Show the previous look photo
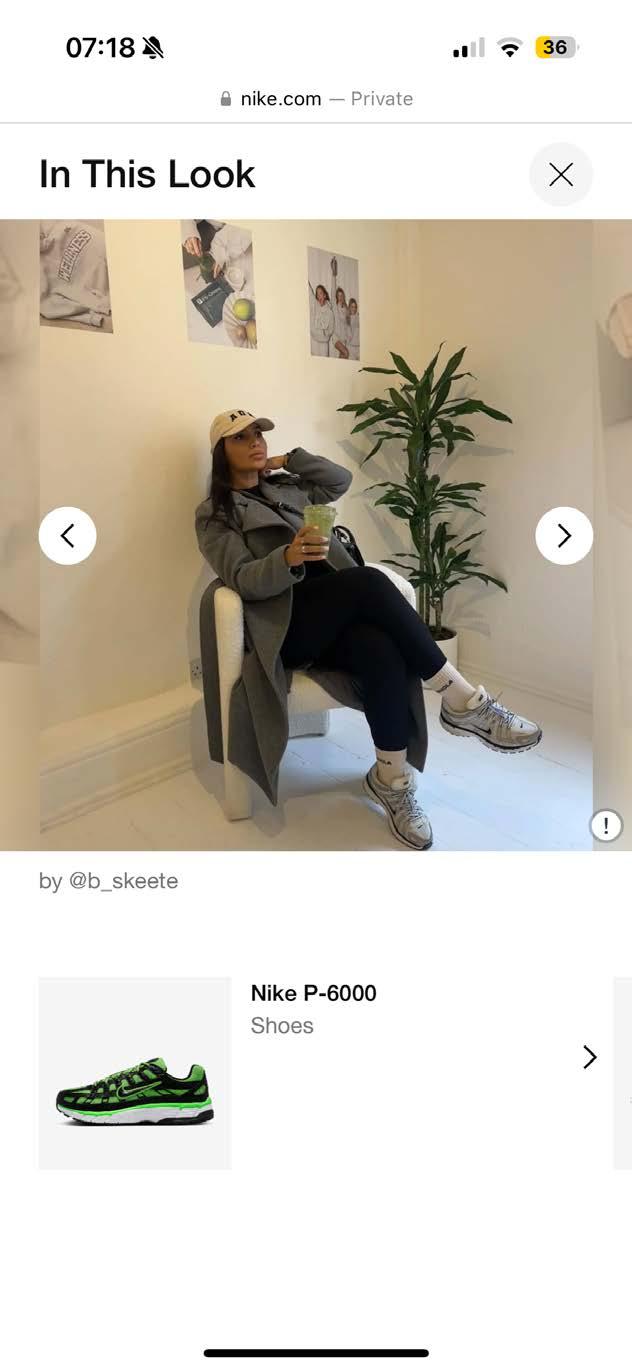 click(x=67, y=536)
